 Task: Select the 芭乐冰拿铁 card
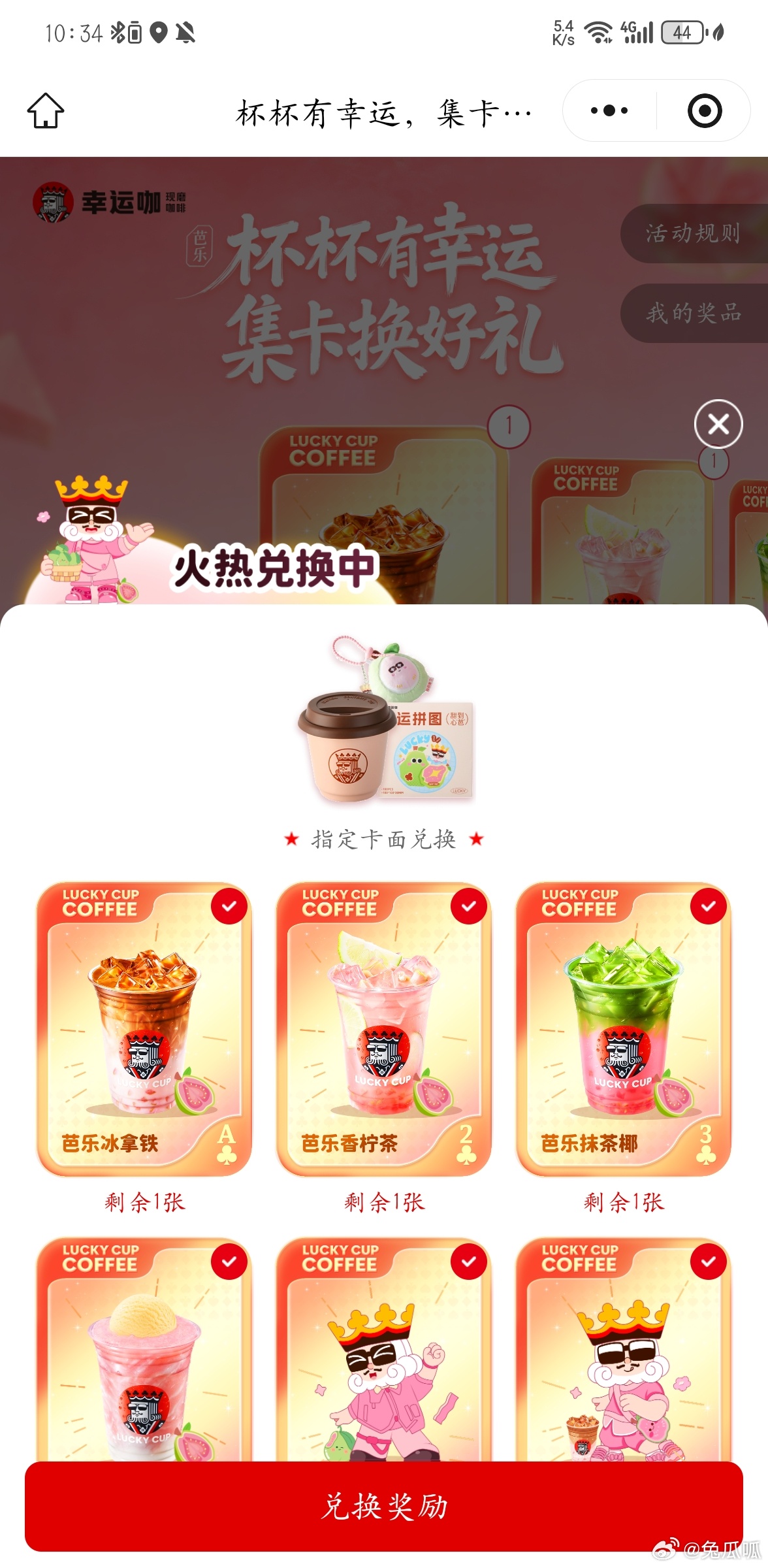pyautogui.click(x=144, y=1029)
